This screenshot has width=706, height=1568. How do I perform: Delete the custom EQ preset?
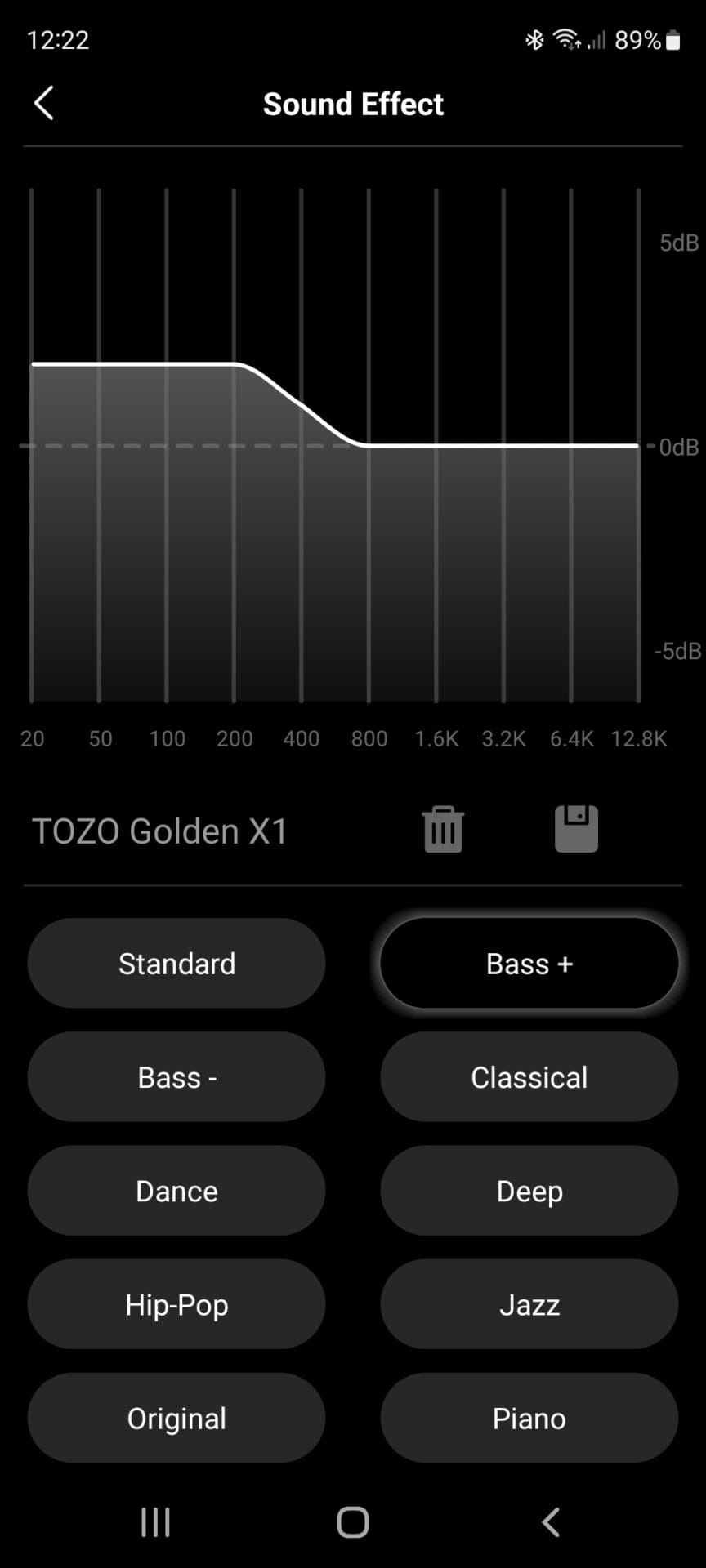[443, 830]
